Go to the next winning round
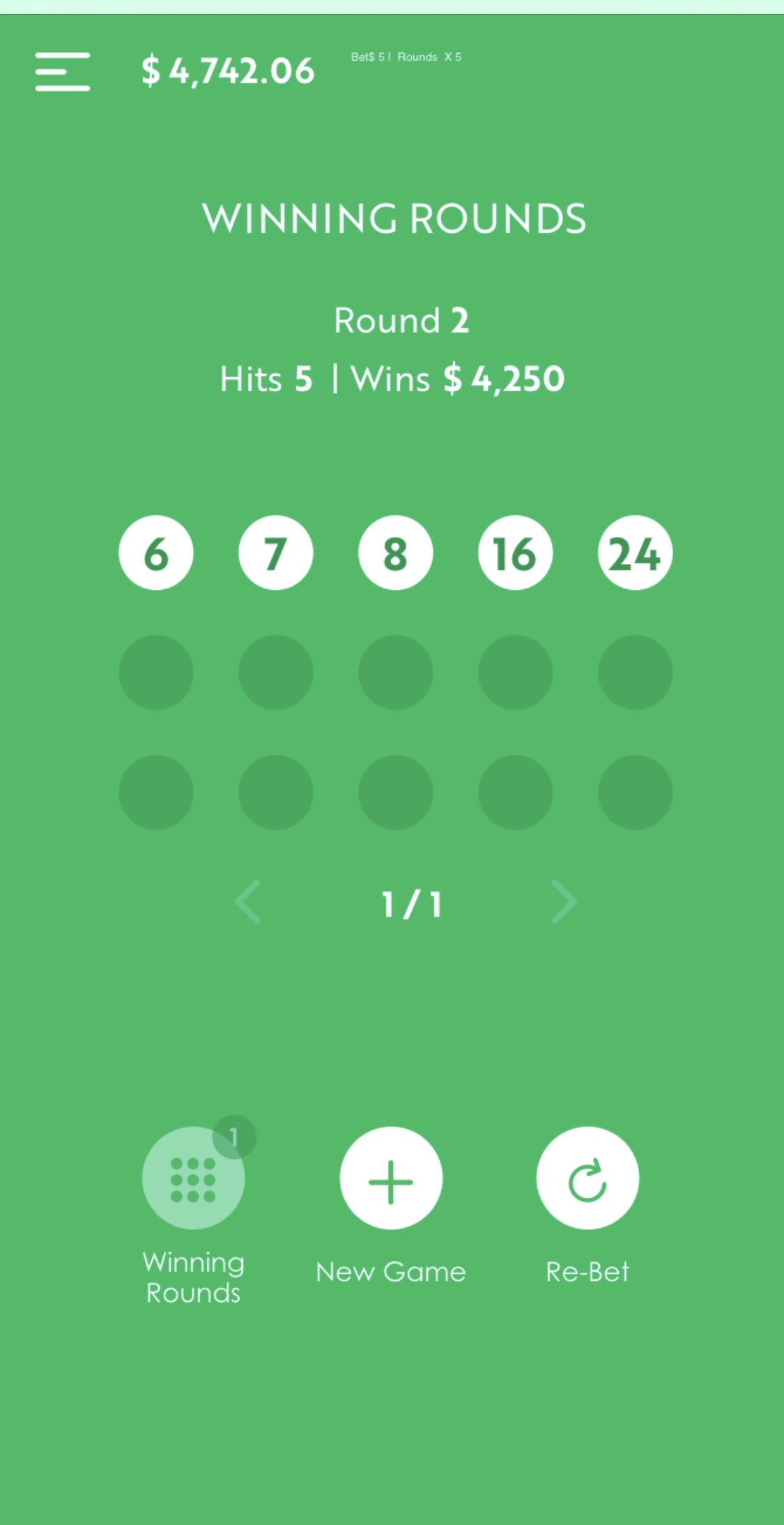 pyautogui.click(x=564, y=902)
